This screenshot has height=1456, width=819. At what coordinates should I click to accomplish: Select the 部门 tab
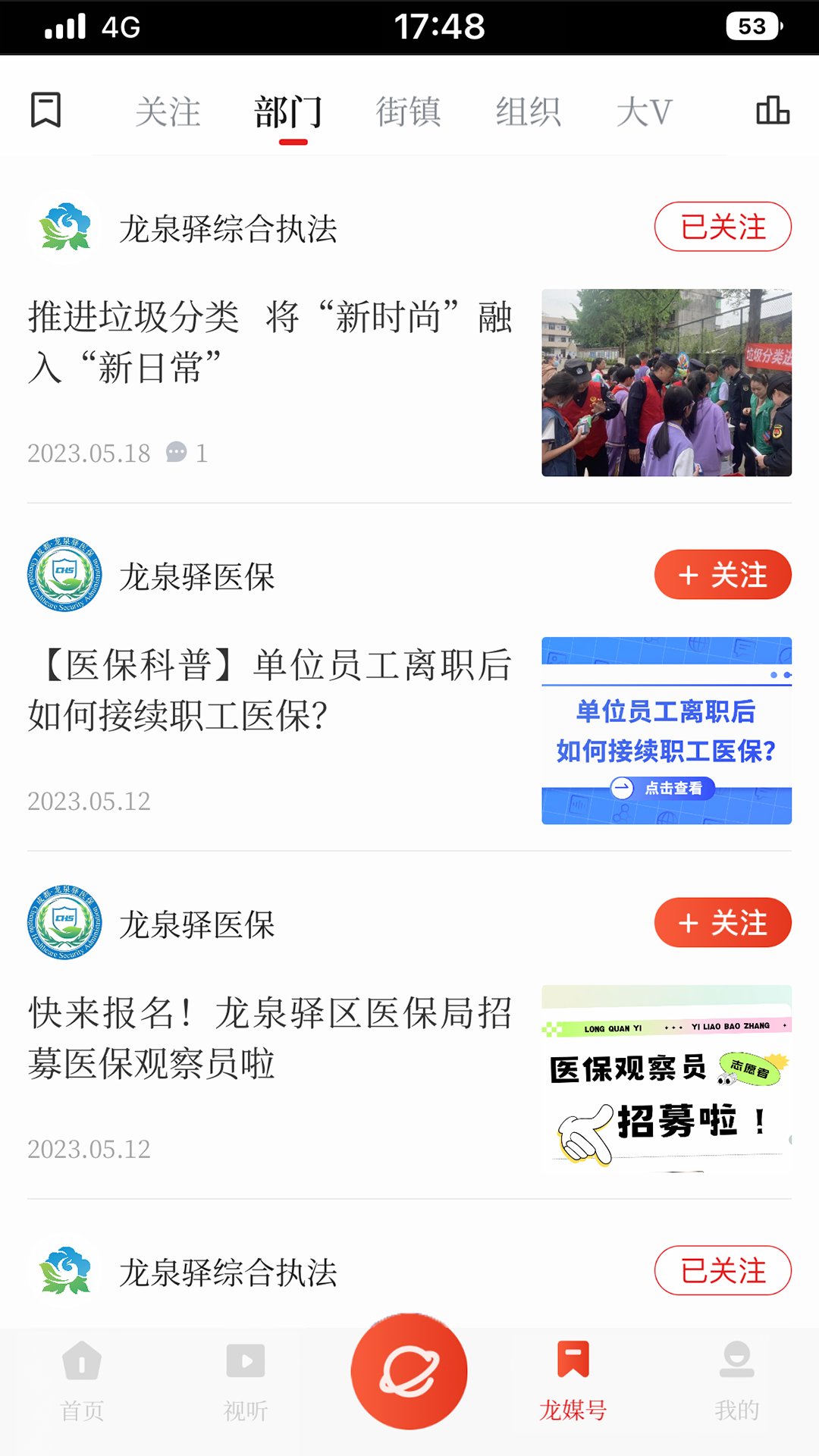(x=289, y=112)
